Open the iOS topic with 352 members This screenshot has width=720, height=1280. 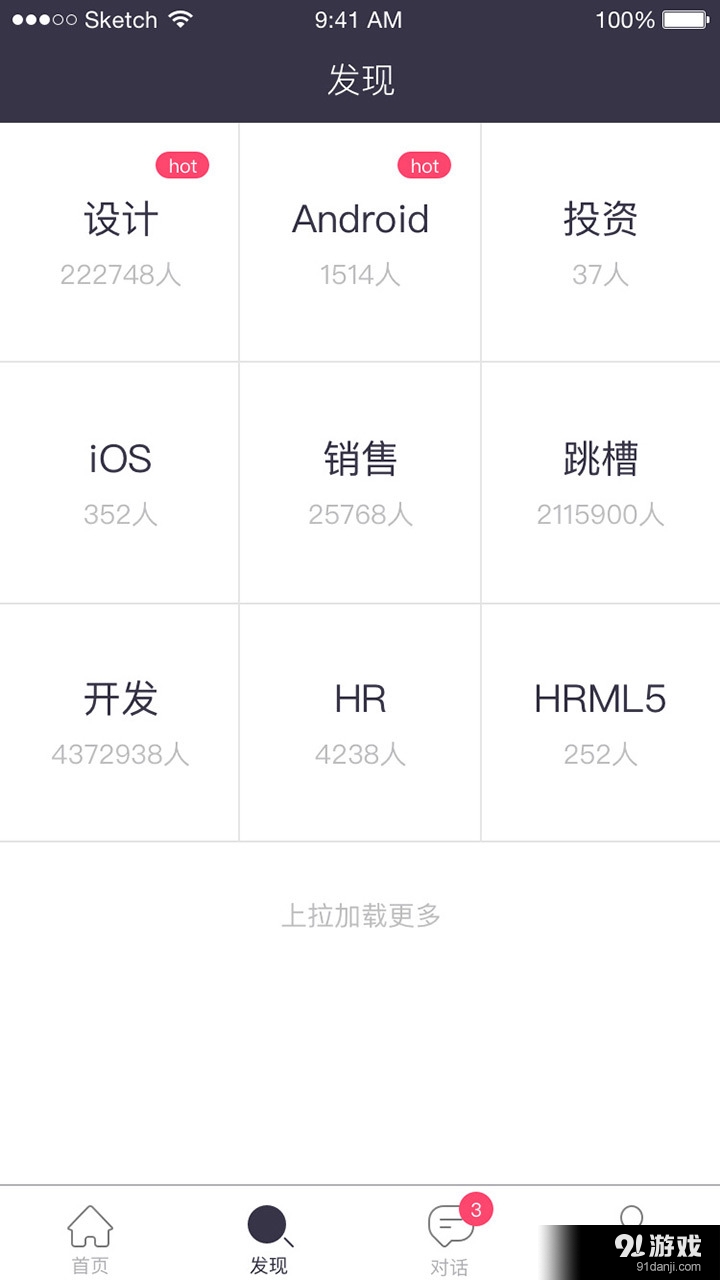coord(120,480)
